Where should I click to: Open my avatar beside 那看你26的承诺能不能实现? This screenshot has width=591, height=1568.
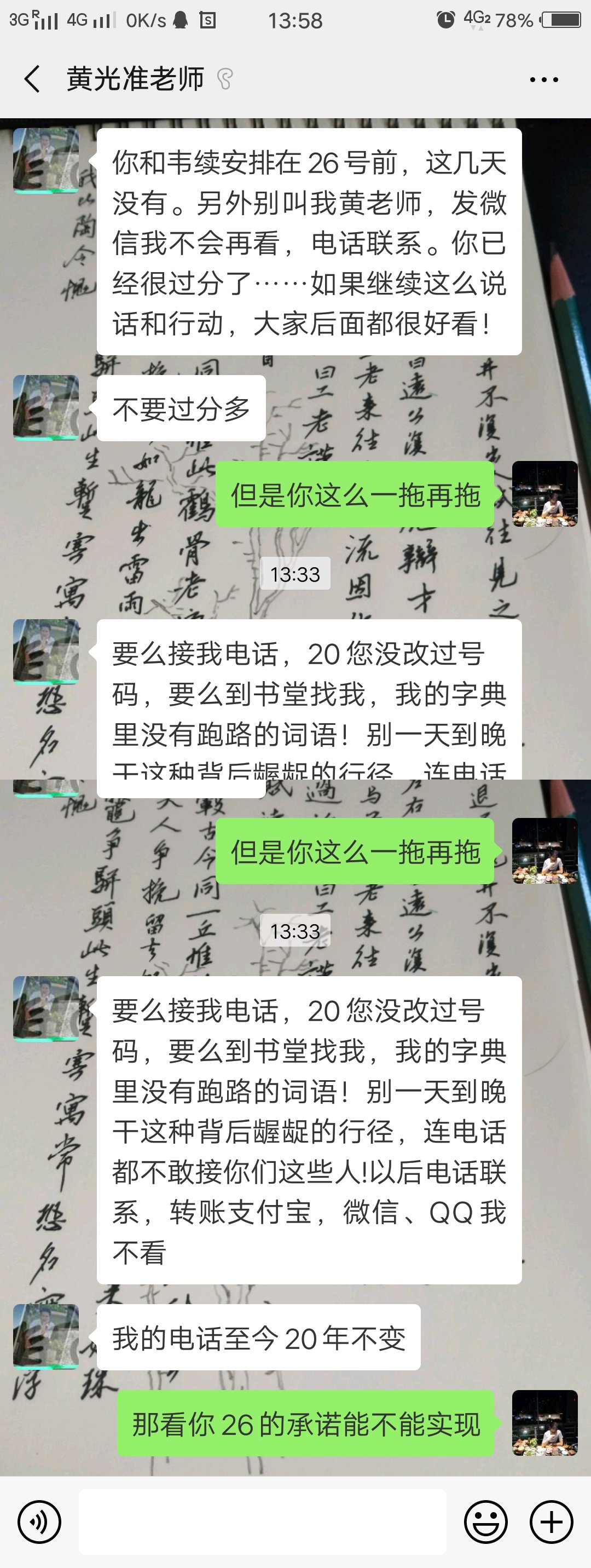coord(544,1422)
